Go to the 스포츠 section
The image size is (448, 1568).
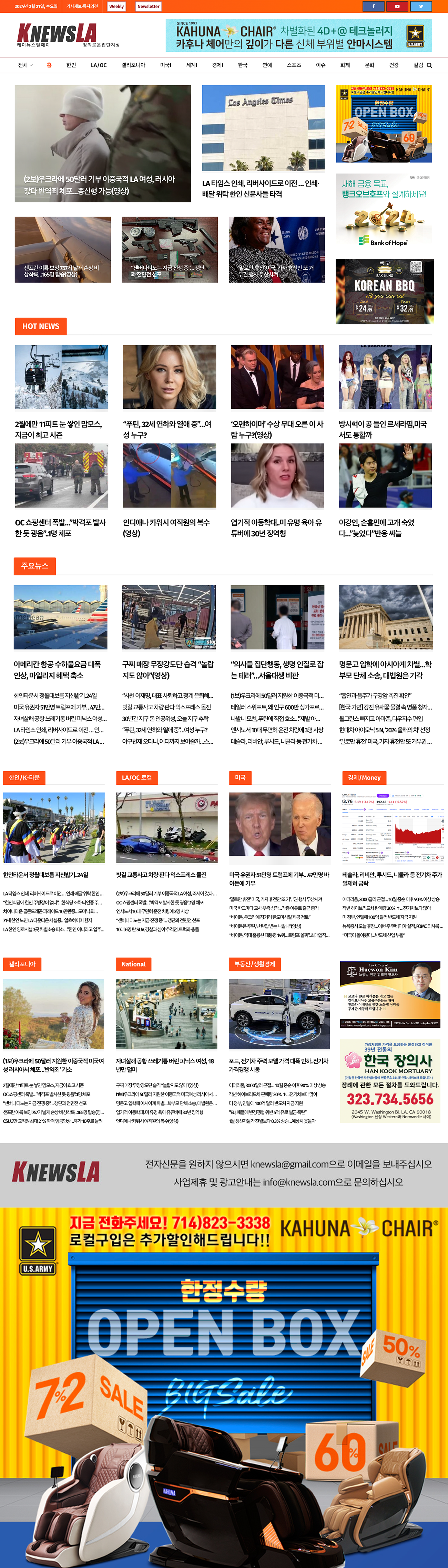click(294, 65)
